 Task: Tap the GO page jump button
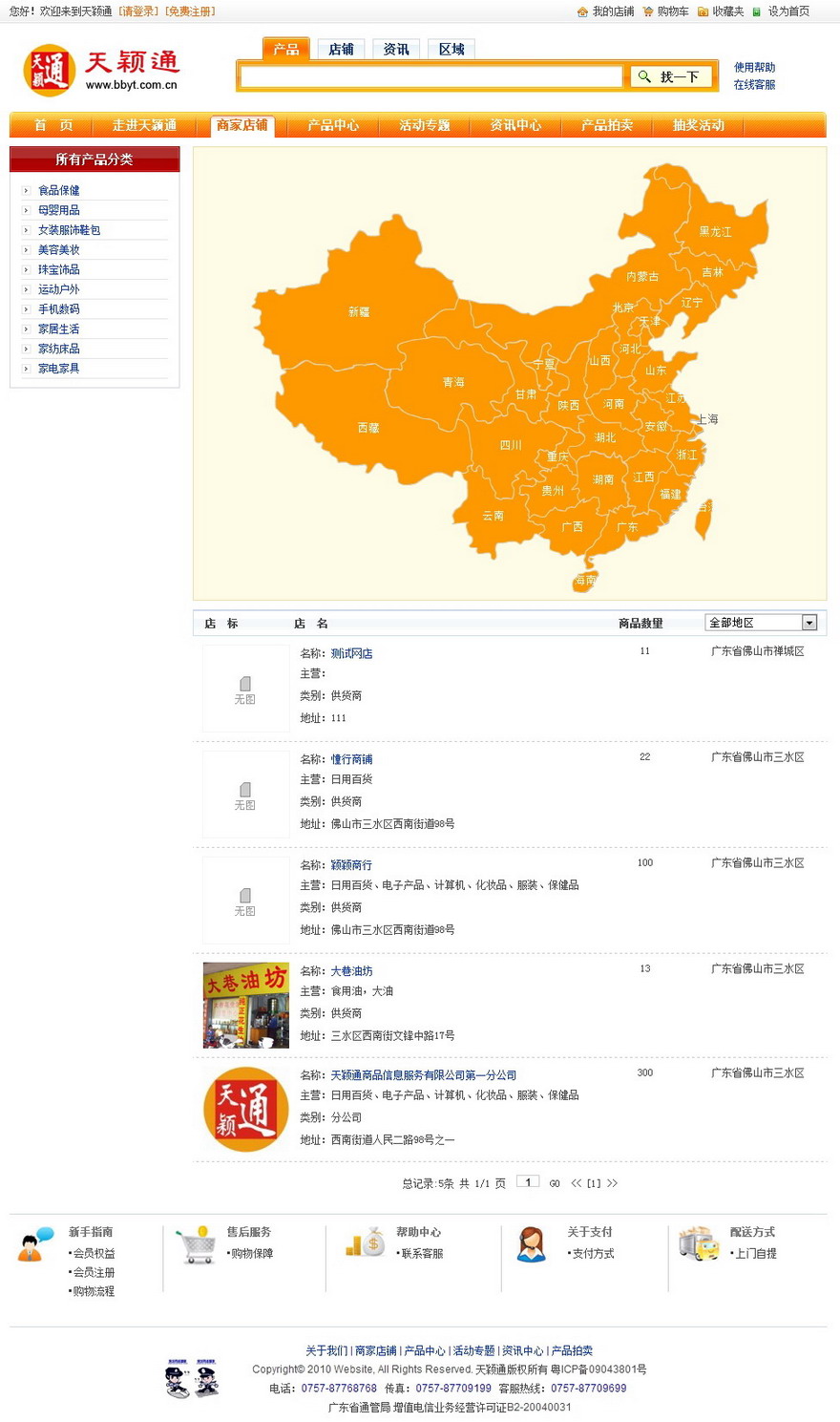(555, 1183)
